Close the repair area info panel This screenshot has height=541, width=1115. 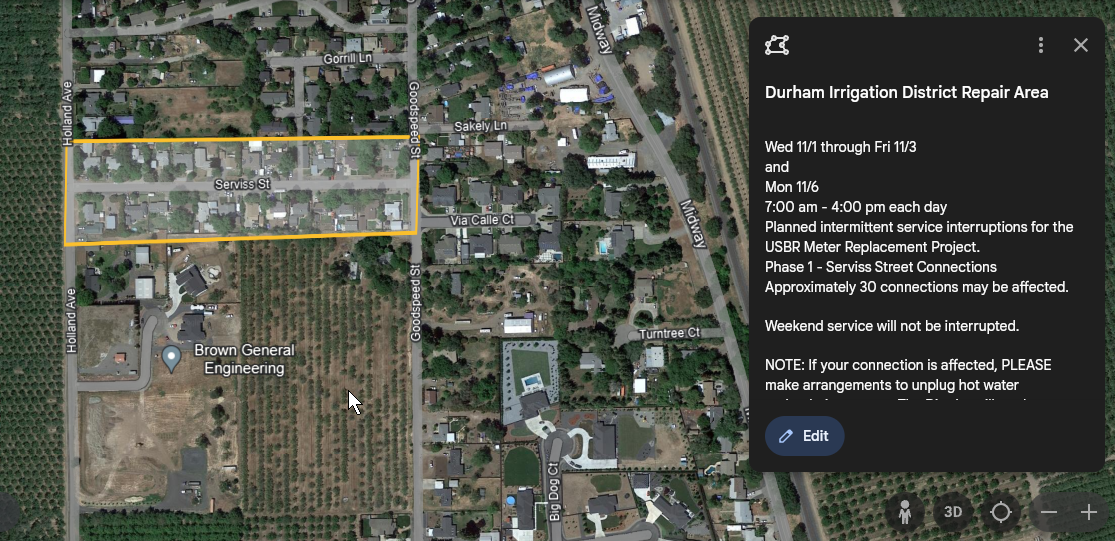1080,45
